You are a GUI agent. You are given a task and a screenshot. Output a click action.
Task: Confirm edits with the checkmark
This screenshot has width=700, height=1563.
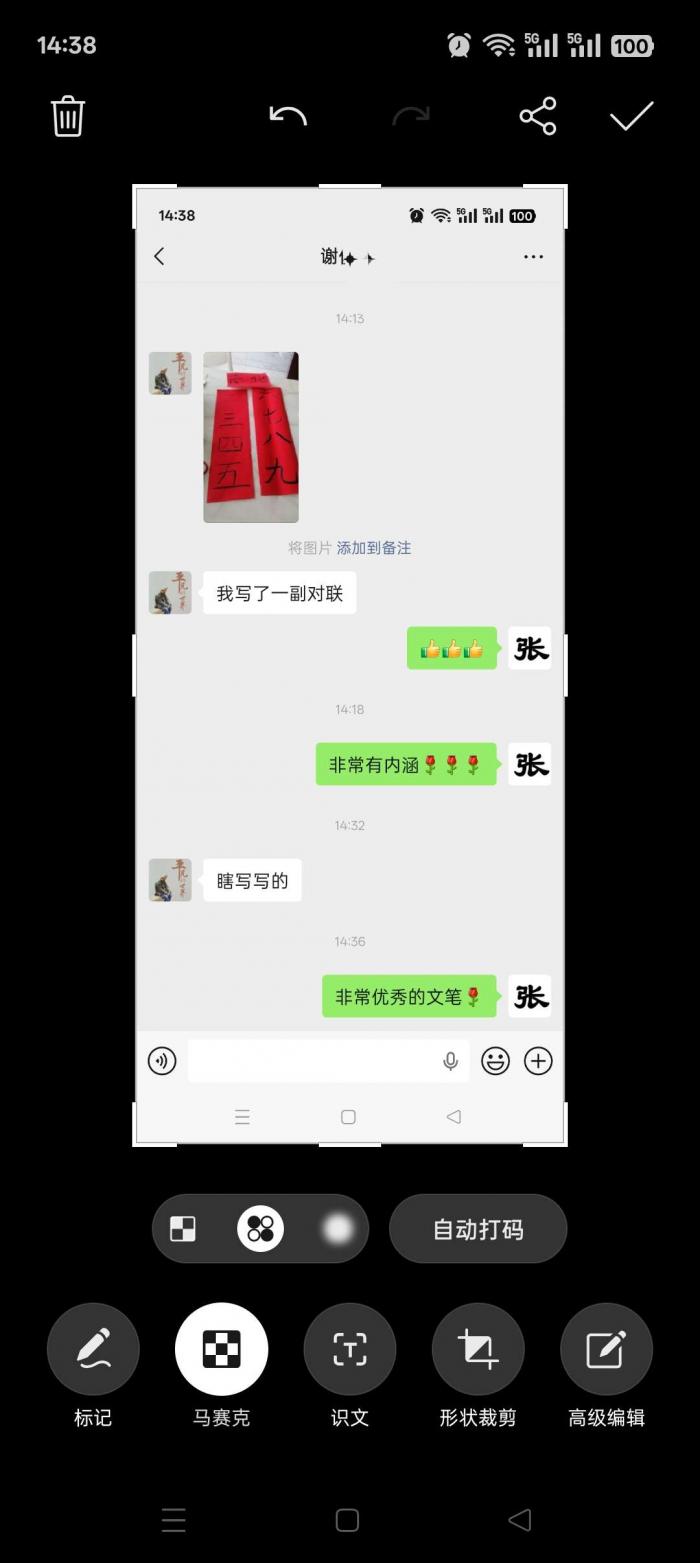[x=632, y=116]
